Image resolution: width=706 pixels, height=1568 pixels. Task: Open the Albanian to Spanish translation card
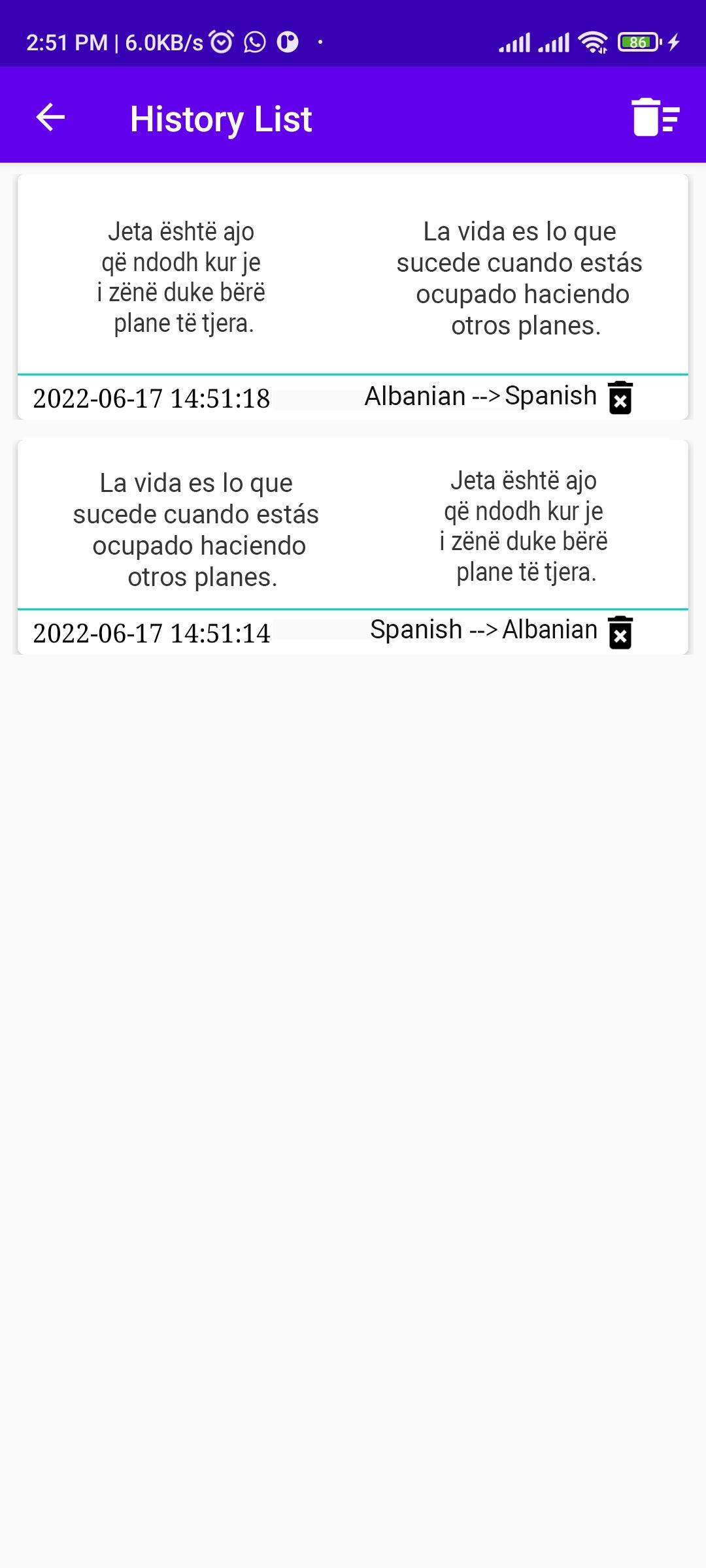[353, 278]
